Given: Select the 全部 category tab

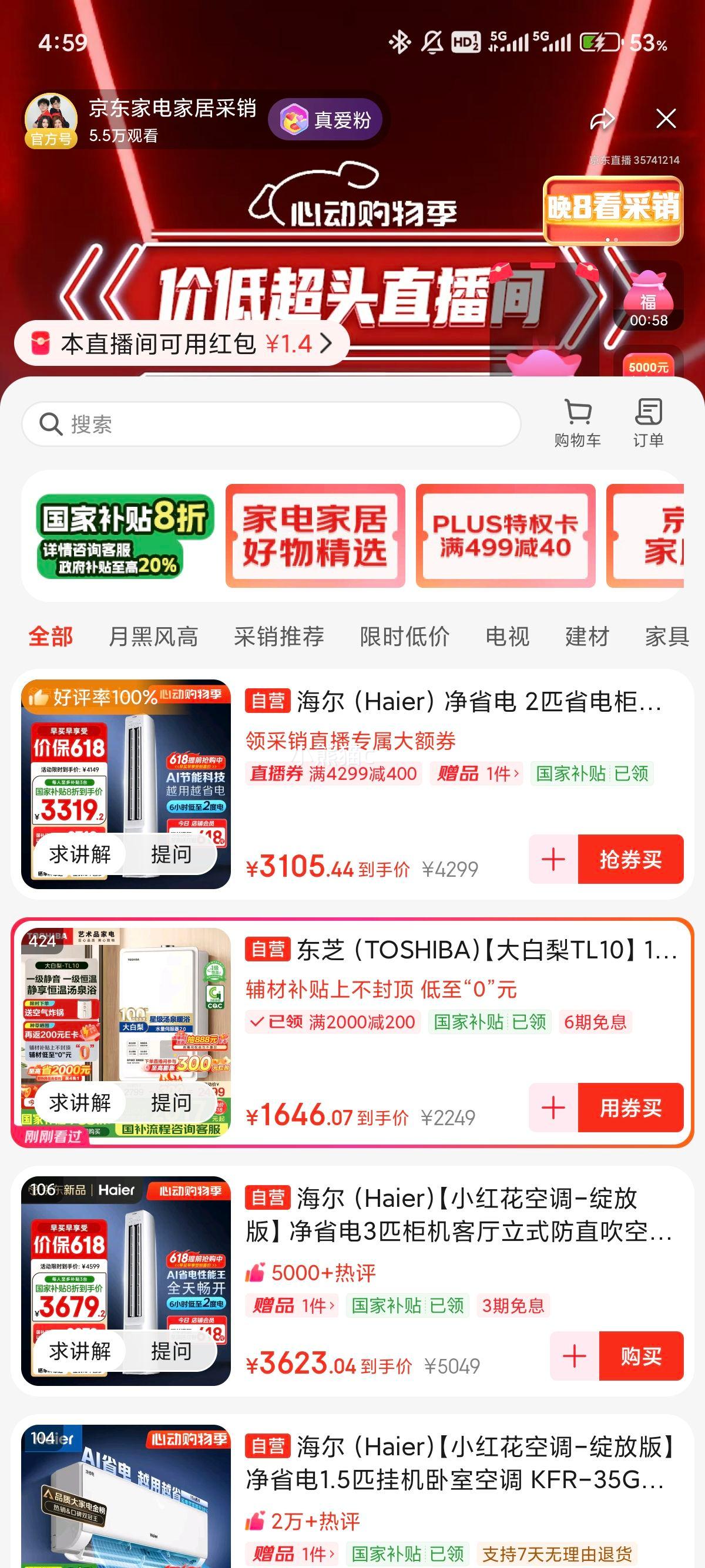Looking at the screenshot, I should click(51, 637).
